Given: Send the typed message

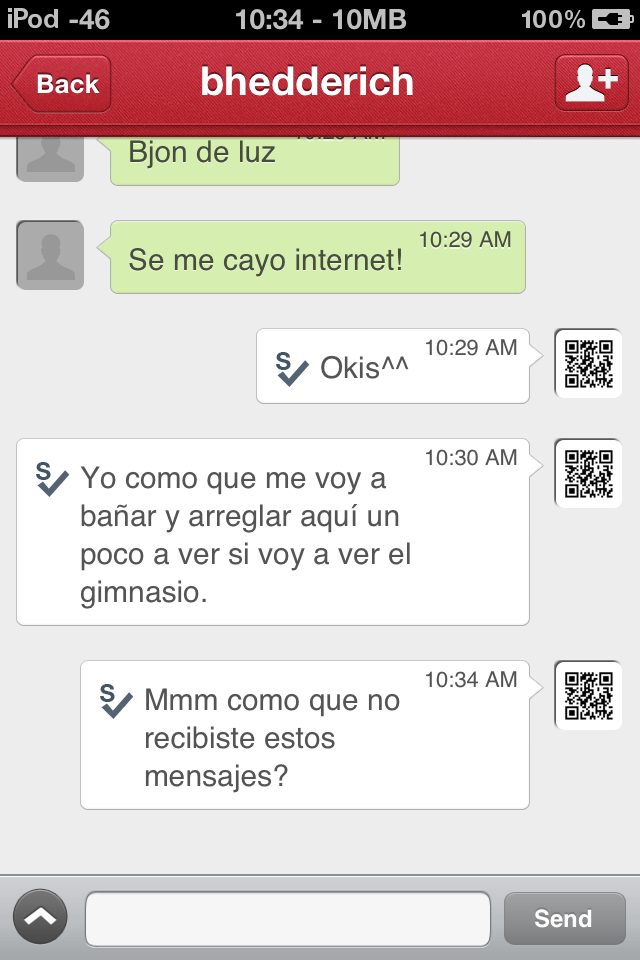Looking at the screenshot, I should coord(564,918).
